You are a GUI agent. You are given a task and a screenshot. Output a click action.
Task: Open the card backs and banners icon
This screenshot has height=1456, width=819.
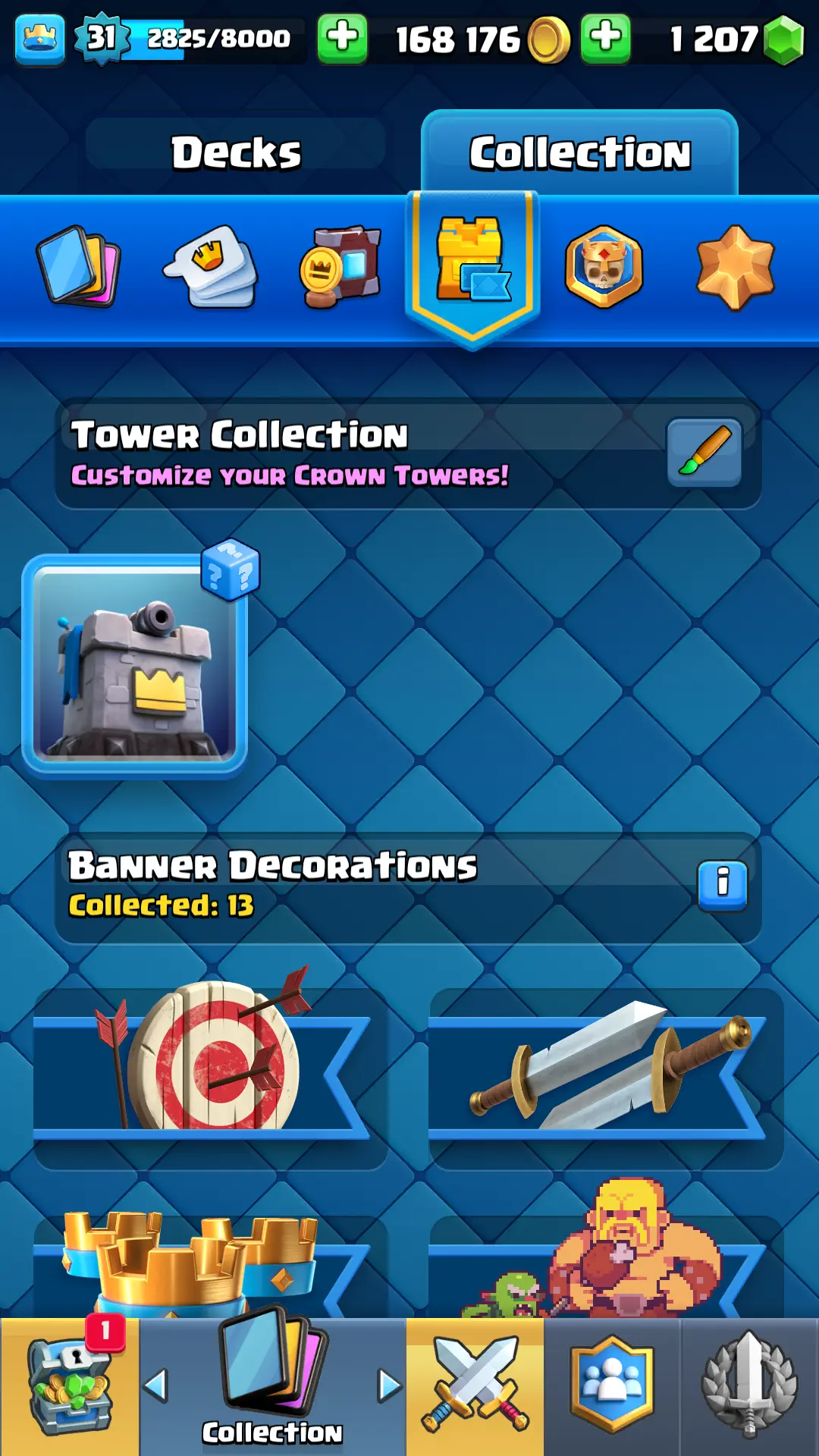pos(340,267)
